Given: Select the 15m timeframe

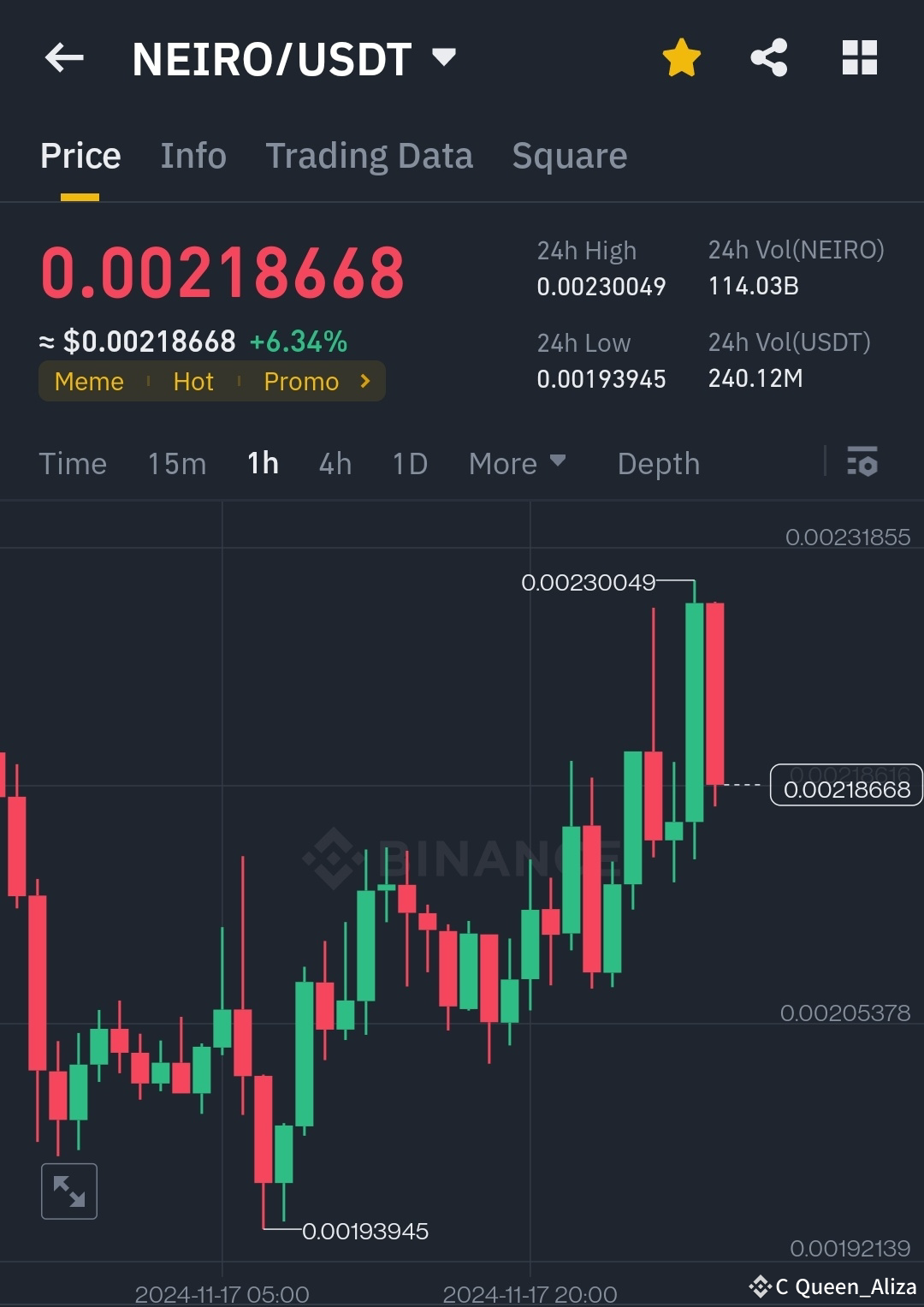Looking at the screenshot, I should tap(176, 463).
